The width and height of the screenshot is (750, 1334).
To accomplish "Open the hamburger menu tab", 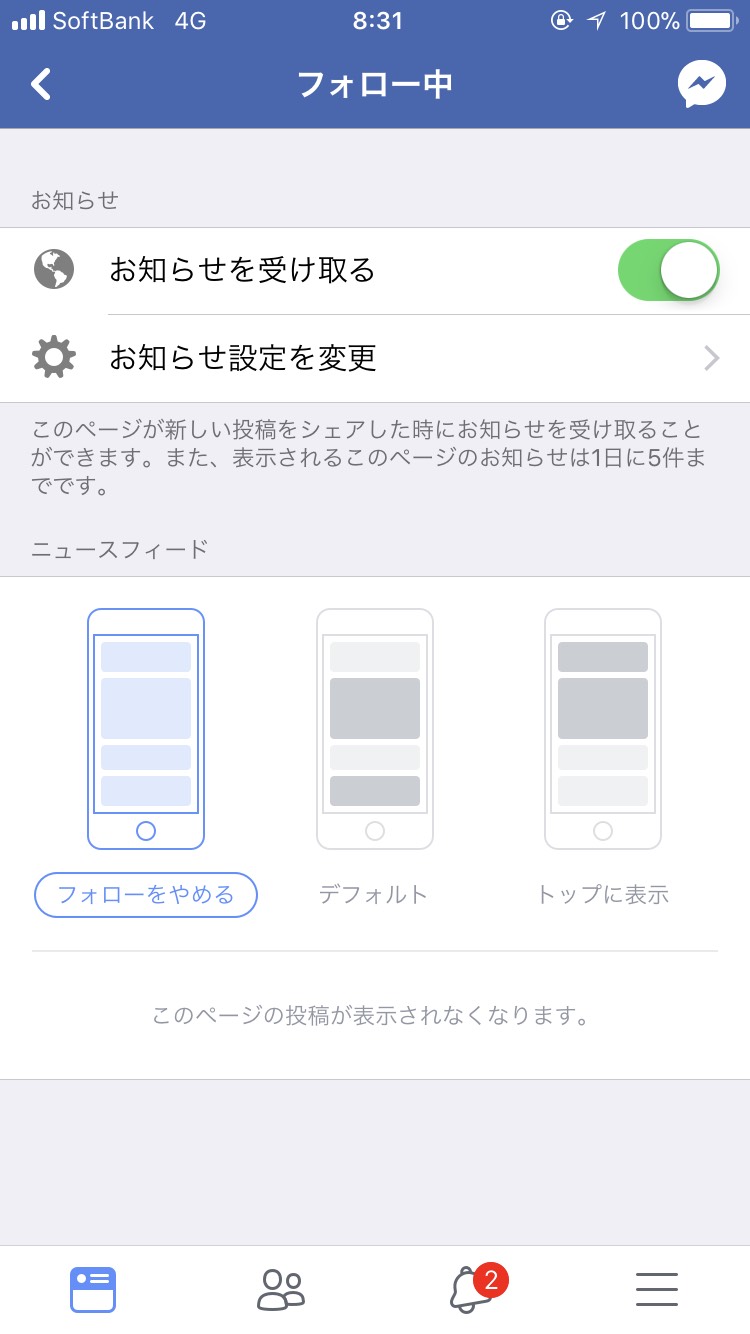I will (x=657, y=1289).
